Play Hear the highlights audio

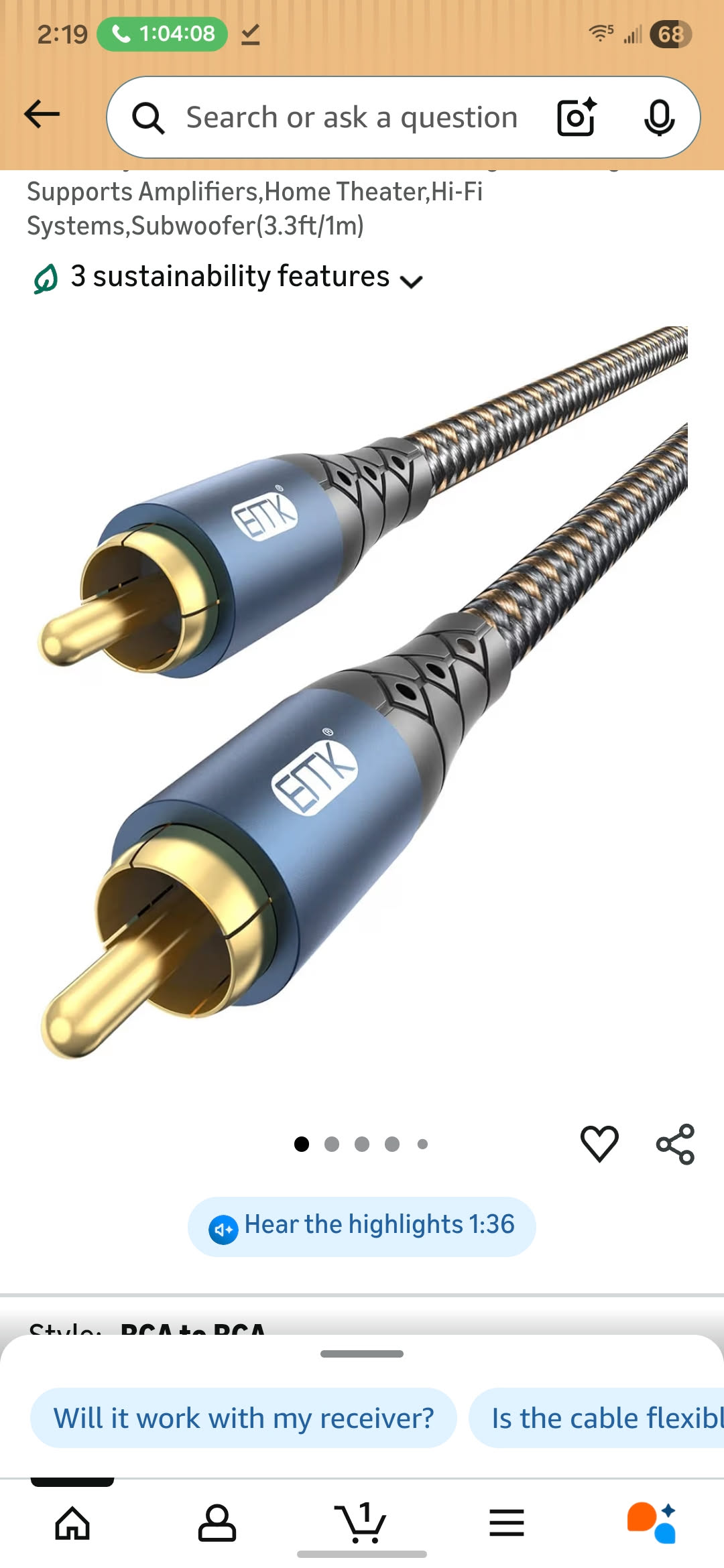pos(362,1226)
